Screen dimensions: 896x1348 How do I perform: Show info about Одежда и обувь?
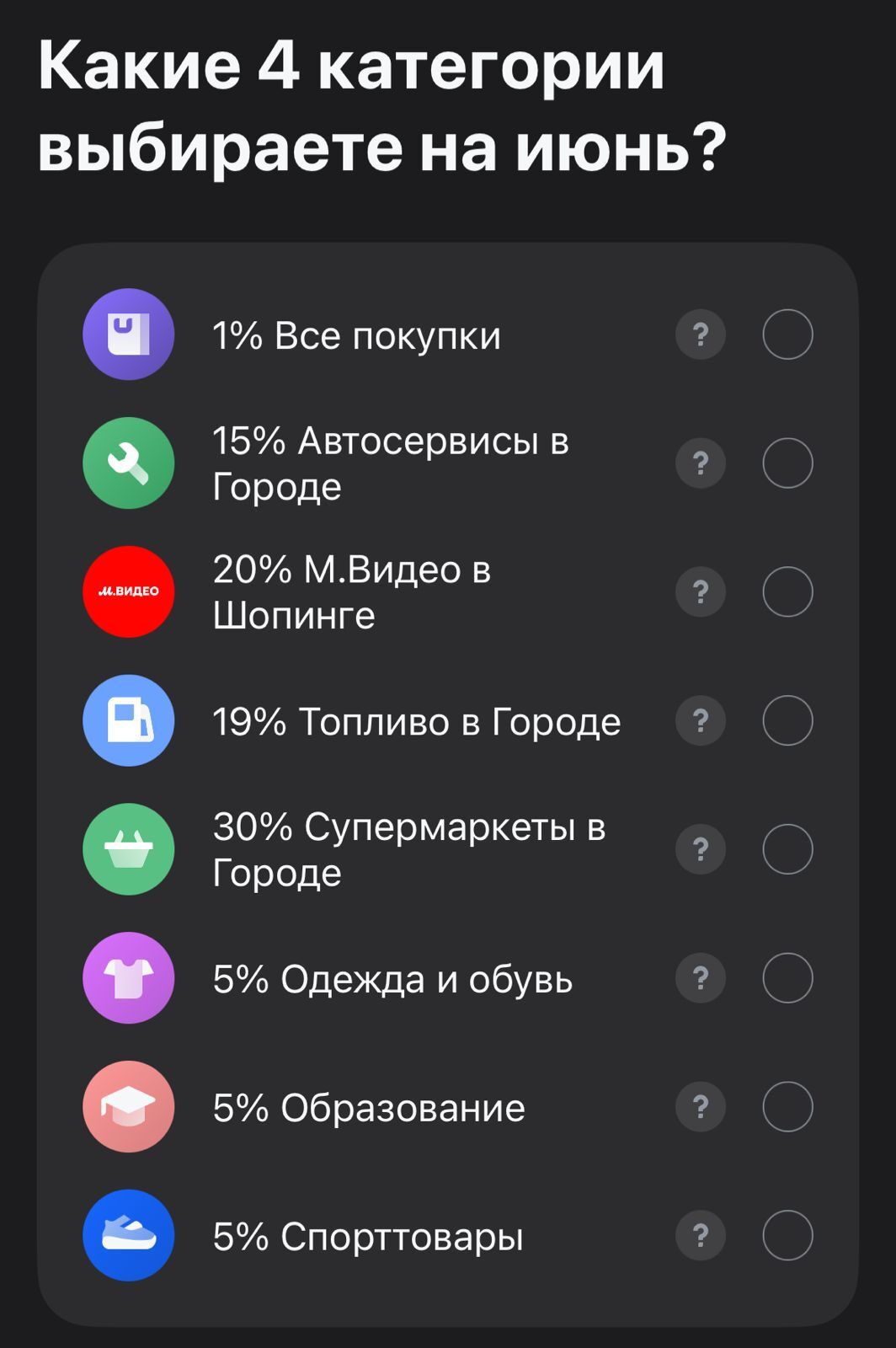pos(701,978)
